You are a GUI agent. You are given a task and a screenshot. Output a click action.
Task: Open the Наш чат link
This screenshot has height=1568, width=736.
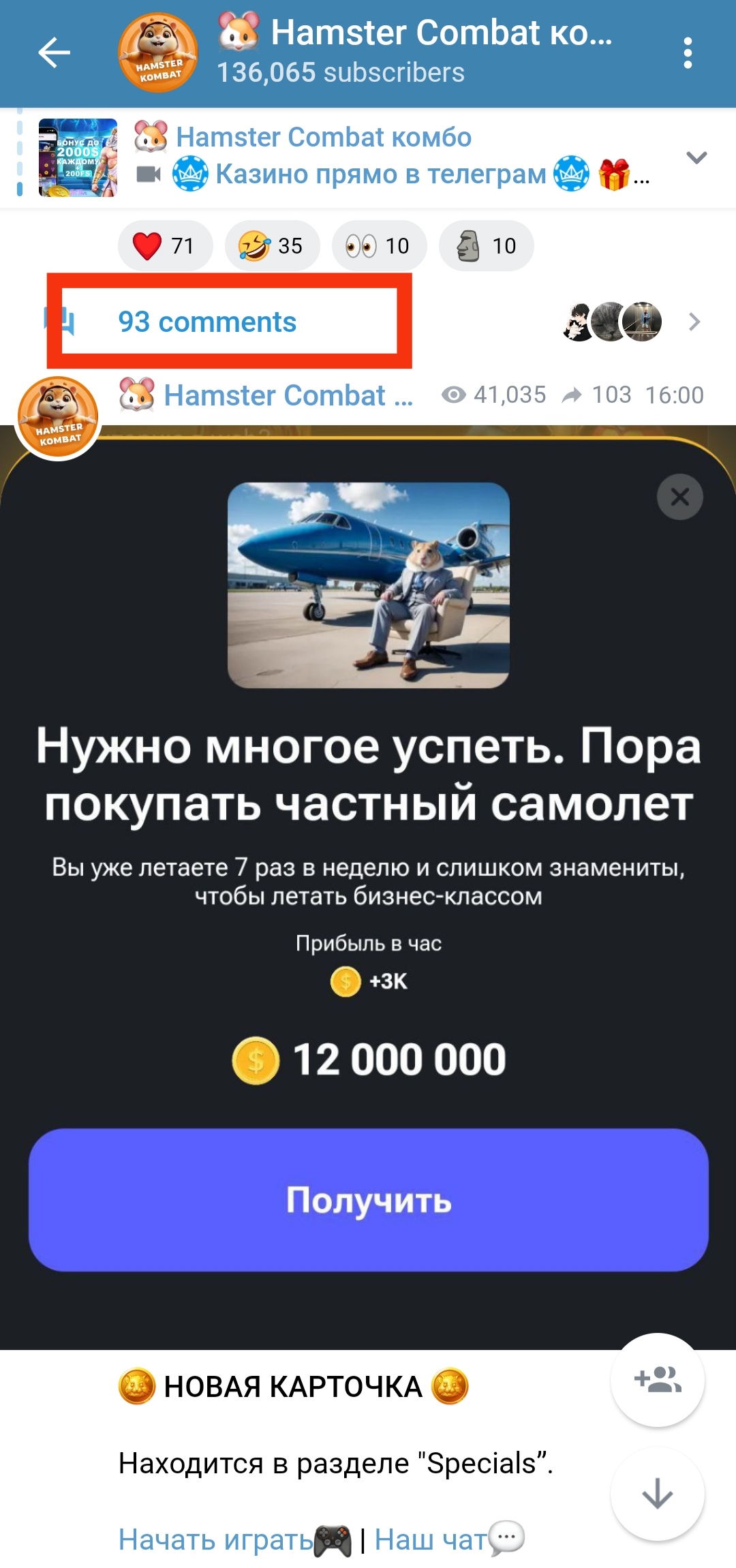pos(431,1539)
